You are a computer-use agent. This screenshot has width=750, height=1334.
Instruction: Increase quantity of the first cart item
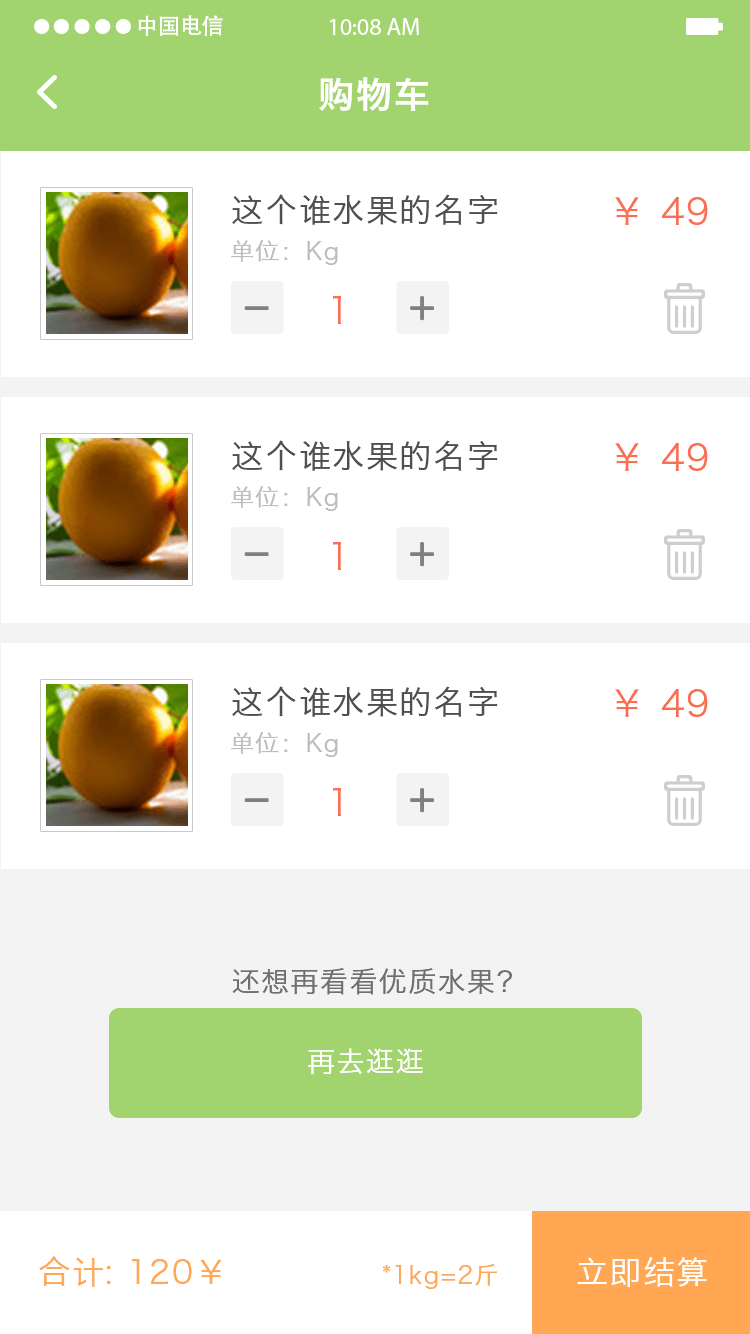(422, 307)
